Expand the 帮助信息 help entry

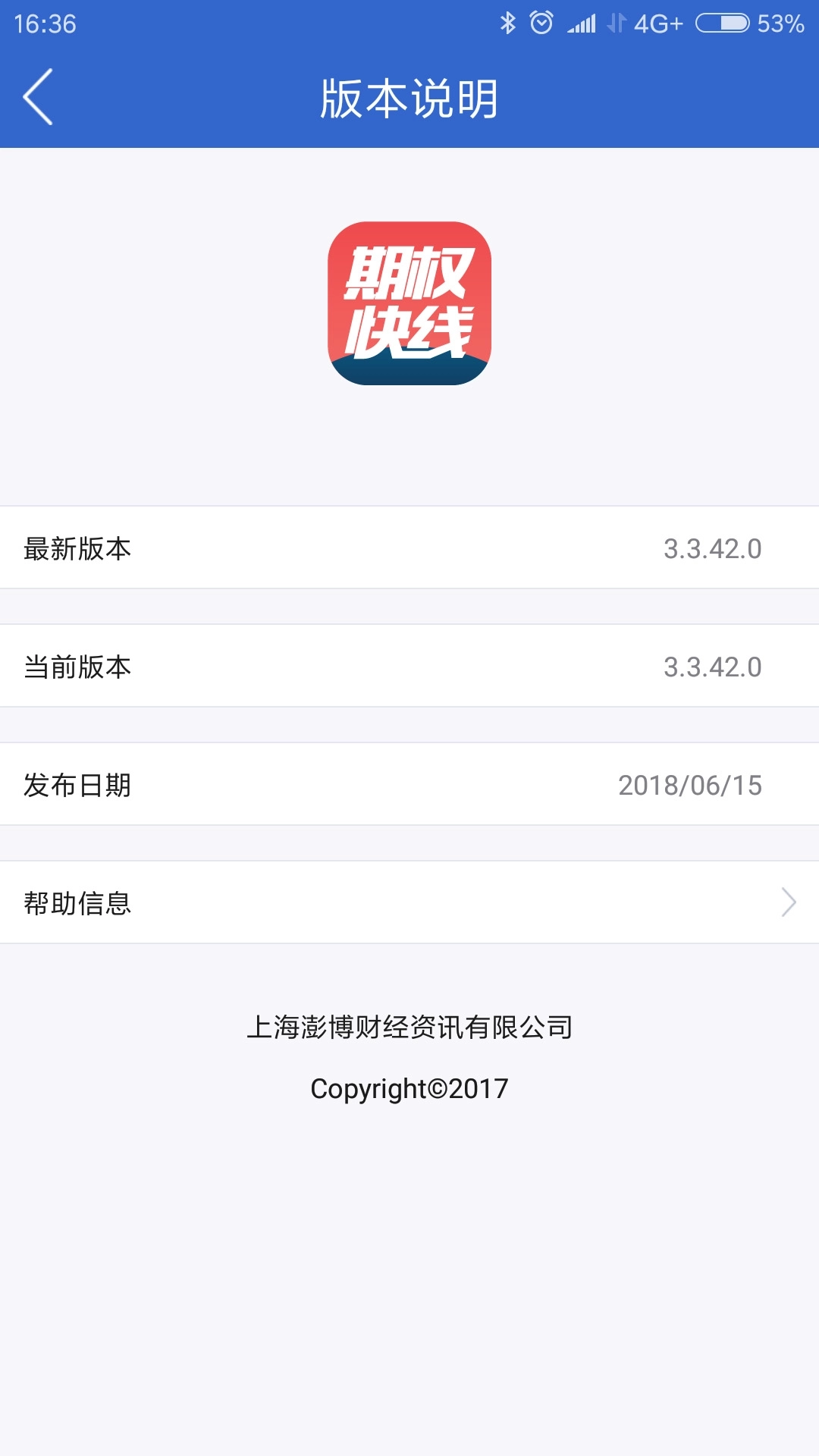pos(409,903)
